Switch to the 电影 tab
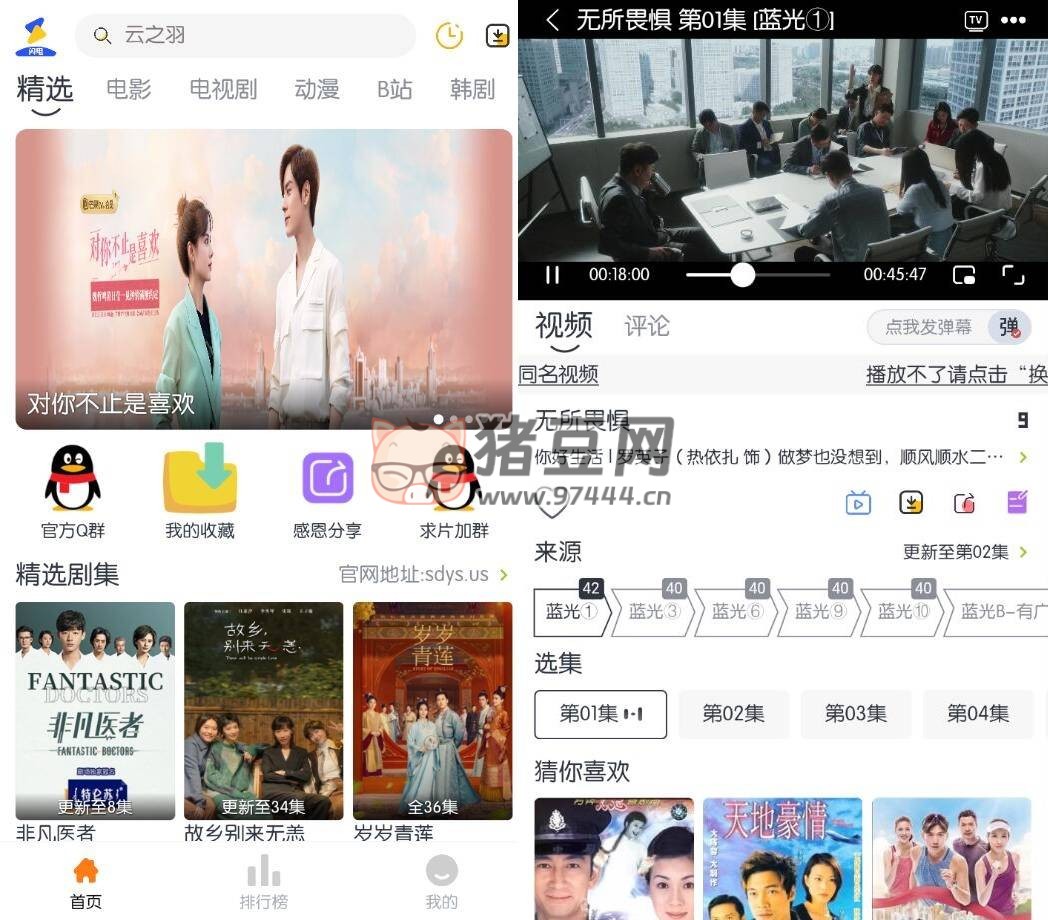Viewport: 1048px width, 920px height. (x=129, y=90)
